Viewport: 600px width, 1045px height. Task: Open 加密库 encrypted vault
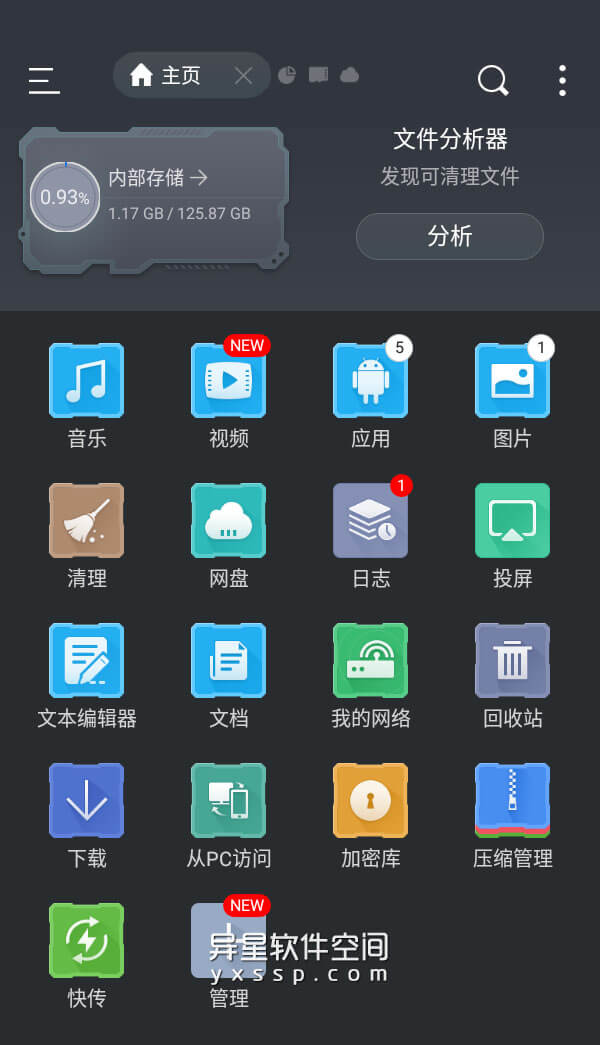(371, 801)
